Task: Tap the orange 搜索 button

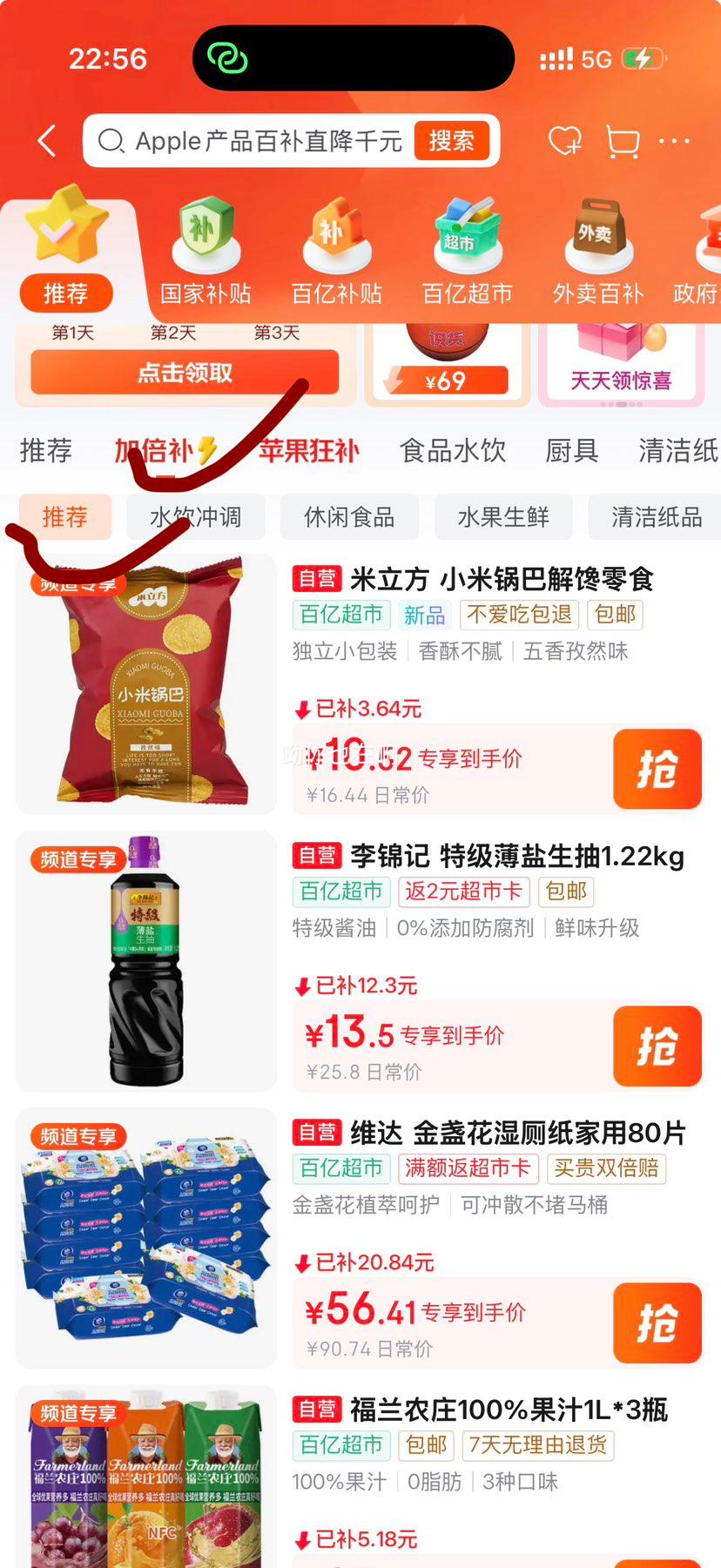Action: pos(452,141)
